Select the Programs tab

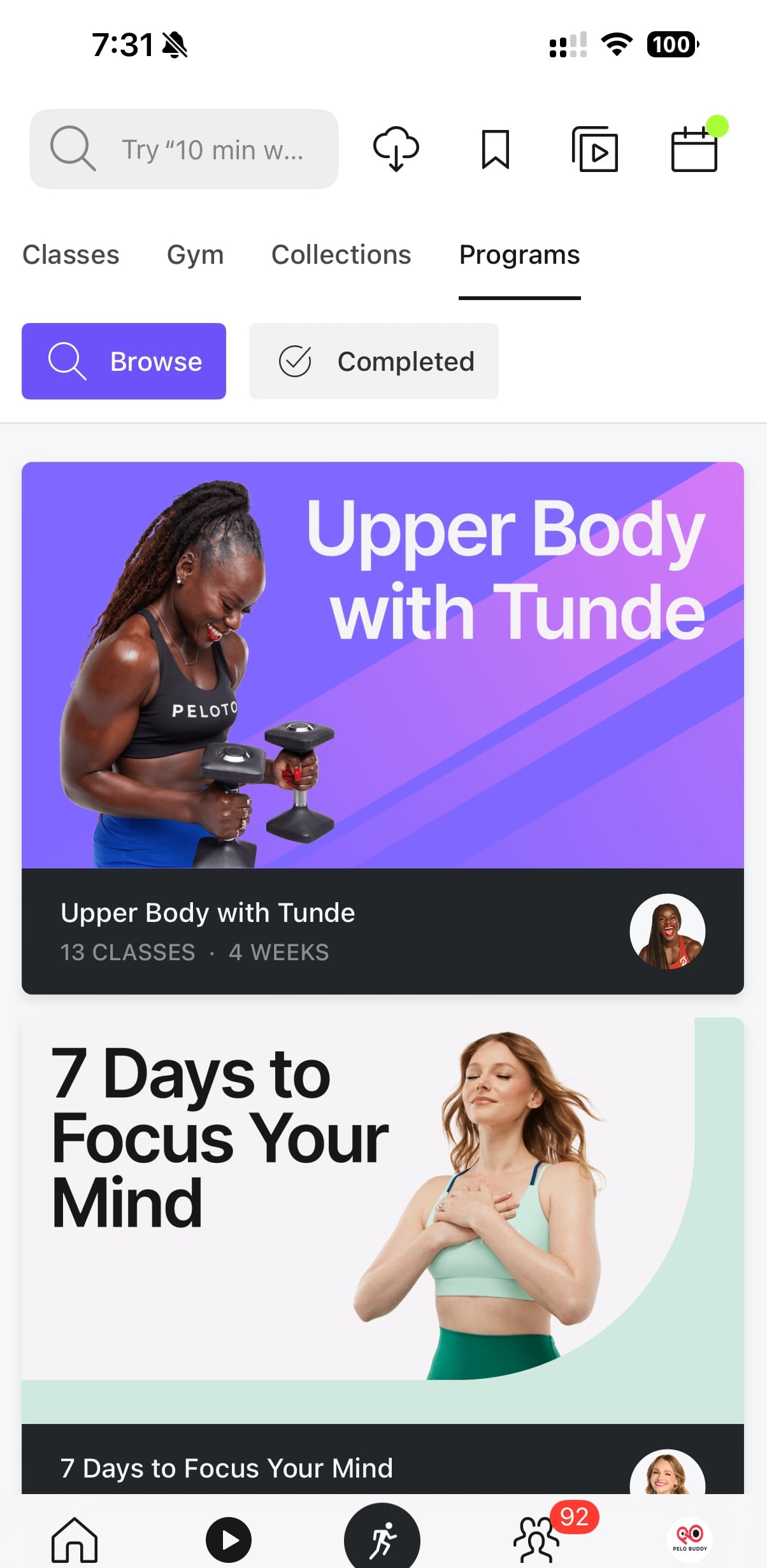click(x=519, y=255)
